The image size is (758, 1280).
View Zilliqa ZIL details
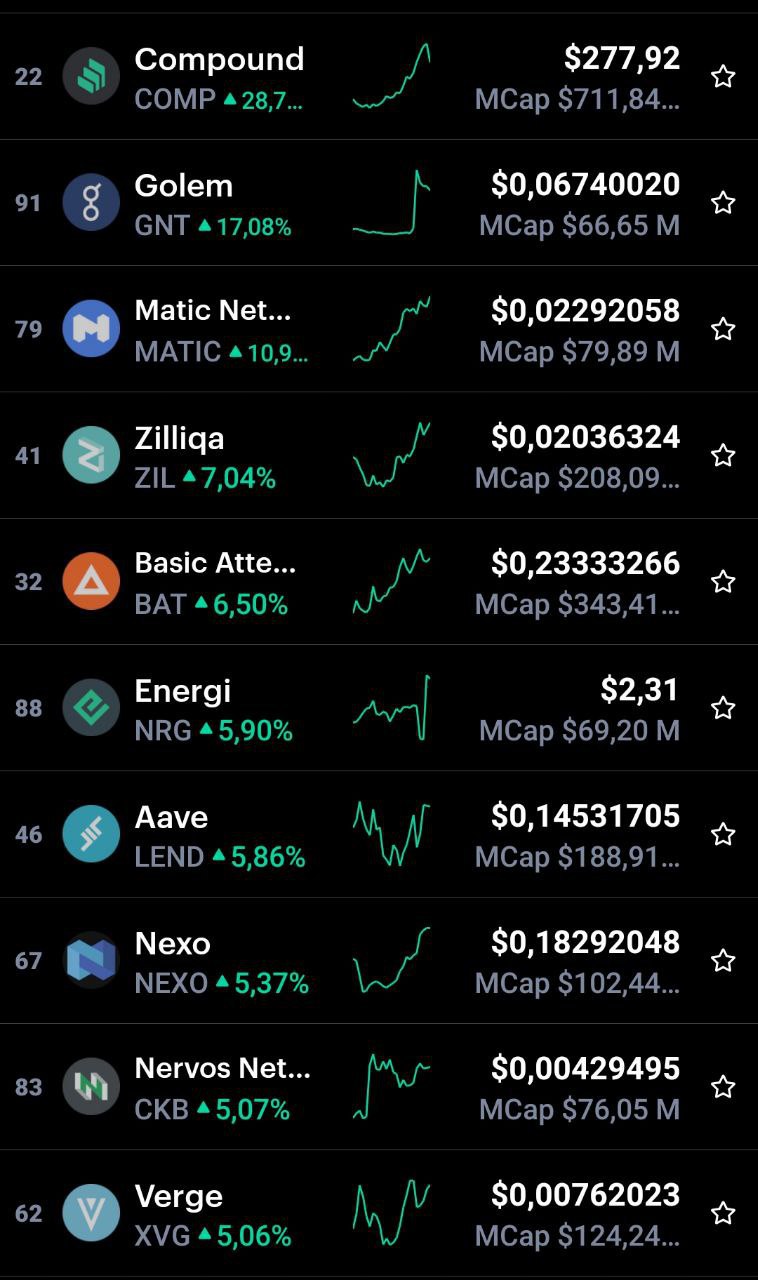(x=379, y=455)
